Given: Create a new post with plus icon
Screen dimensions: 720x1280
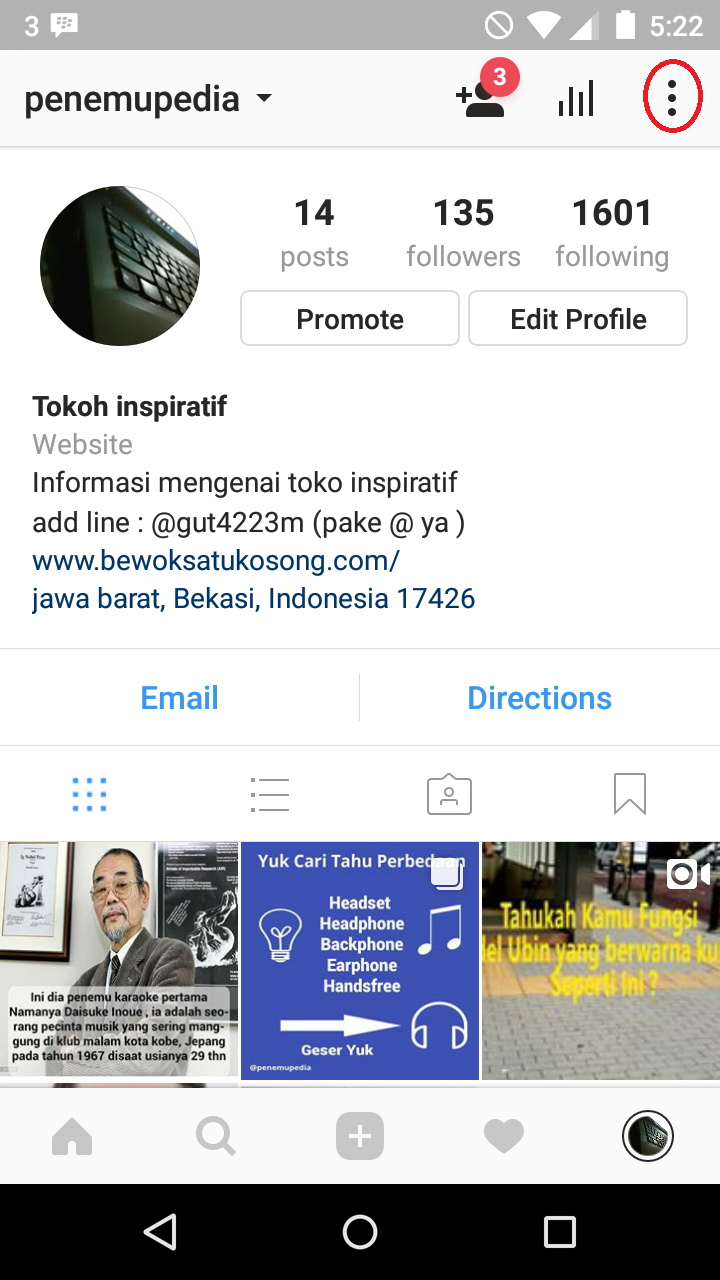Looking at the screenshot, I should [x=360, y=1136].
